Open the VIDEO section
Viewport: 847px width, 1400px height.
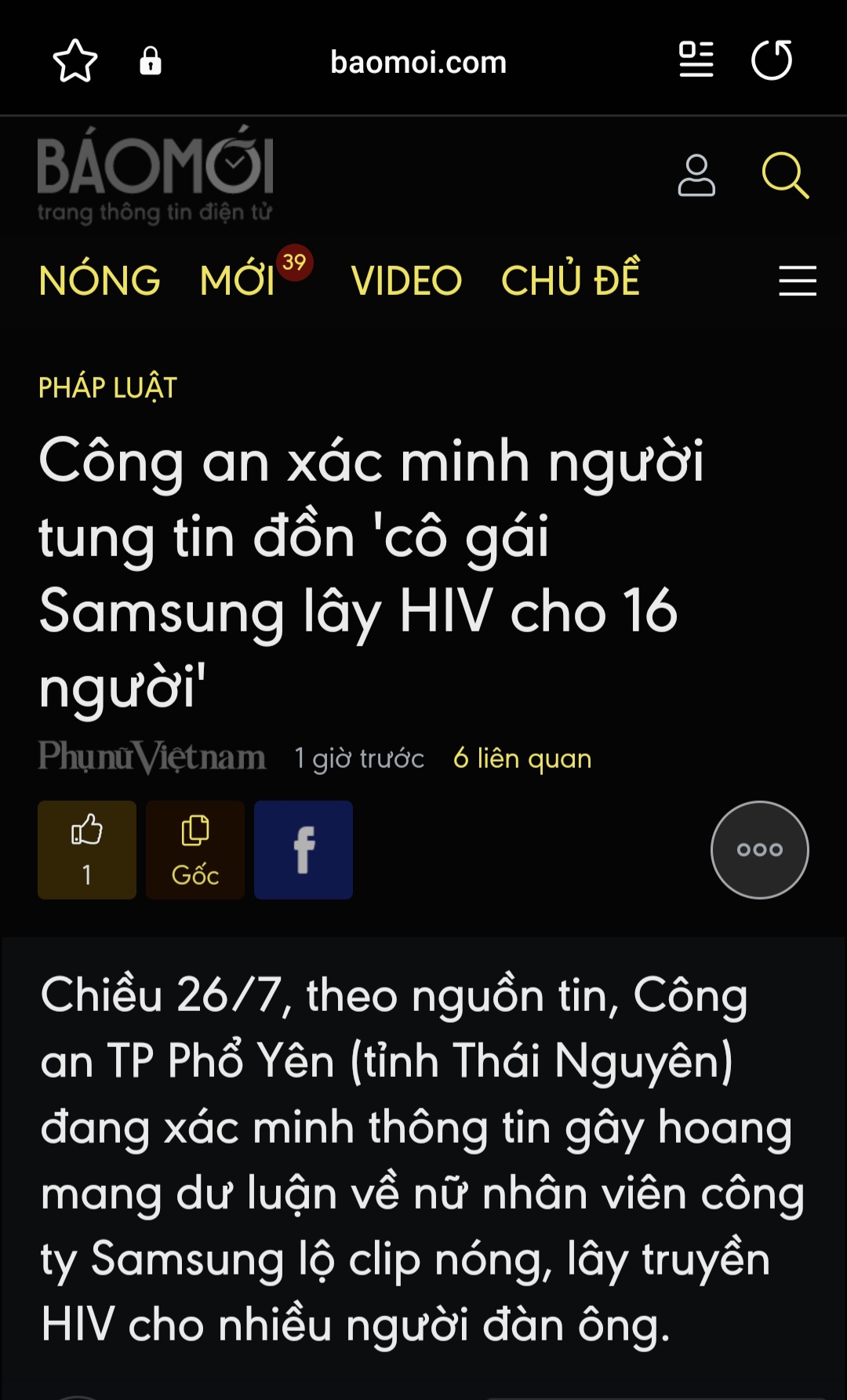click(405, 281)
